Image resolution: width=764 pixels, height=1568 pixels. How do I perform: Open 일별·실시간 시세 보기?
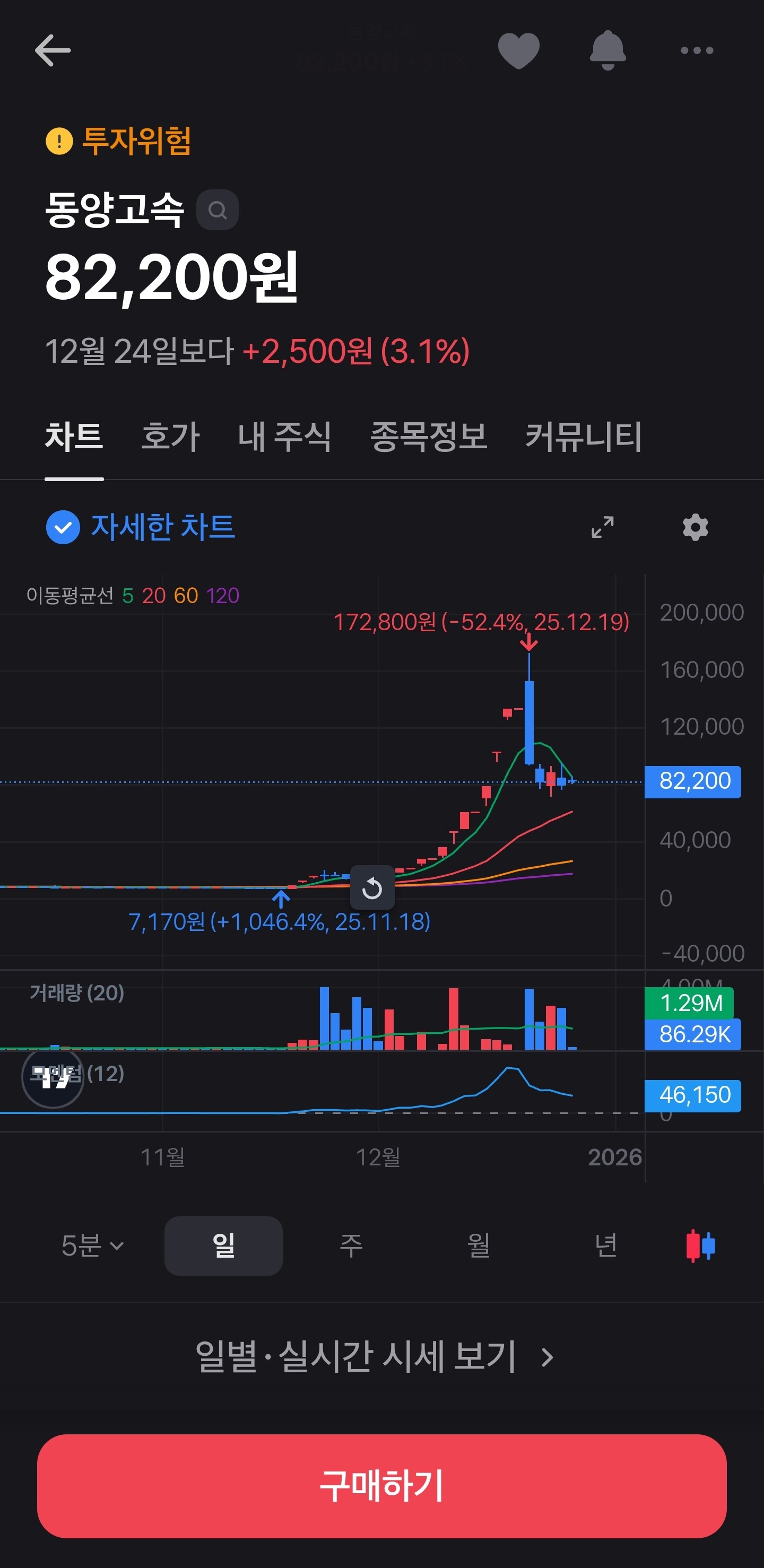(374, 1357)
